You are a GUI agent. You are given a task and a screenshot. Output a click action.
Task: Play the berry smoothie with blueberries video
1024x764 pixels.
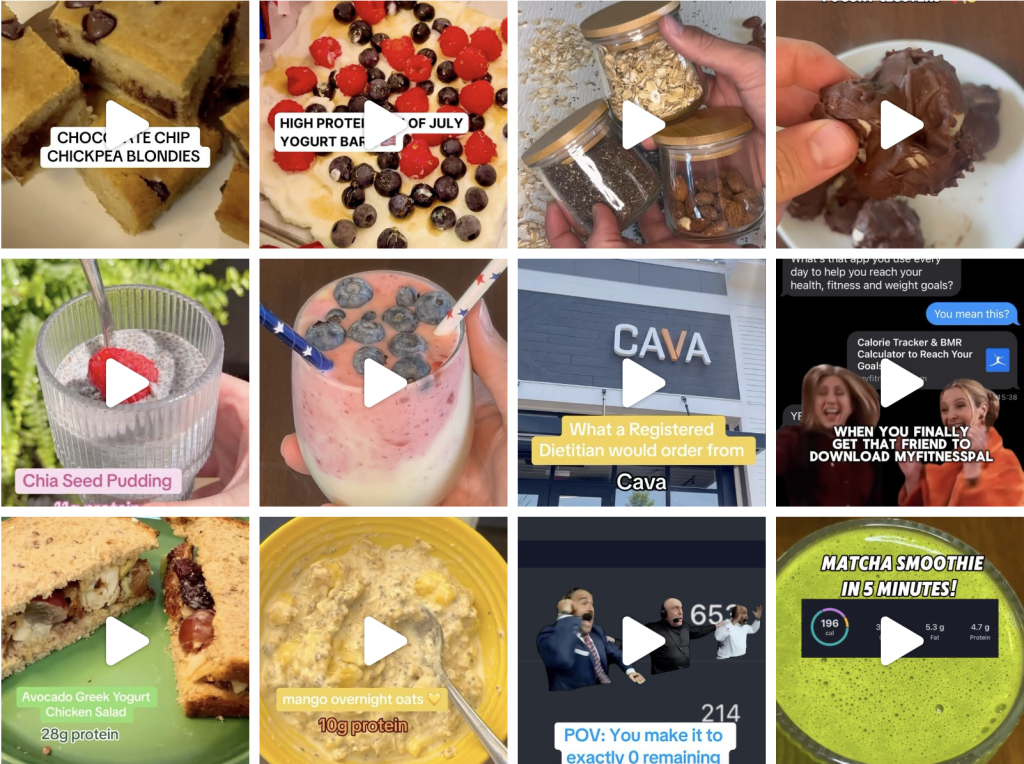[x=384, y=383]
